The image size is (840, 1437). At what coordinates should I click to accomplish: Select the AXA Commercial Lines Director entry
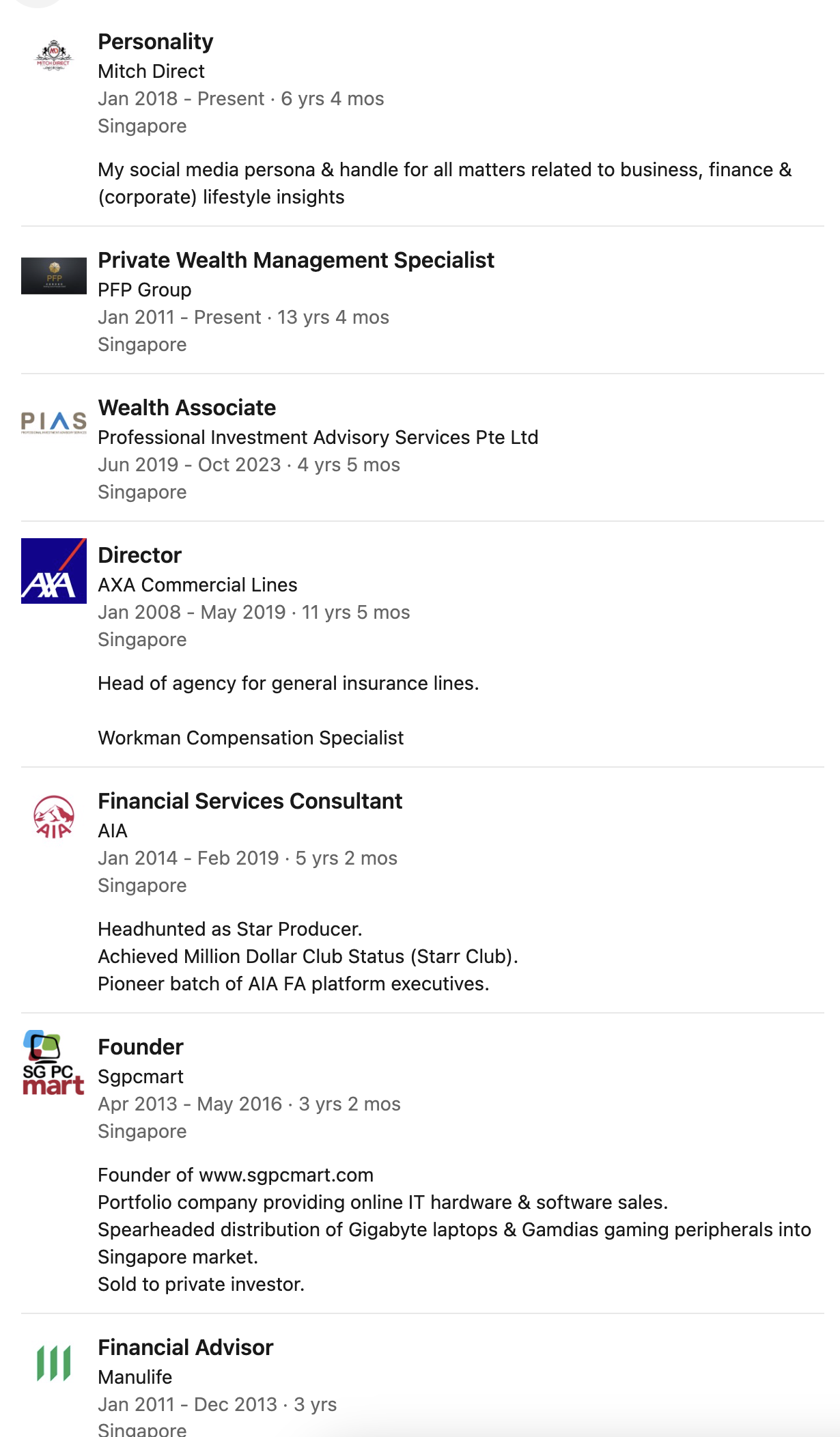(140, 556)
